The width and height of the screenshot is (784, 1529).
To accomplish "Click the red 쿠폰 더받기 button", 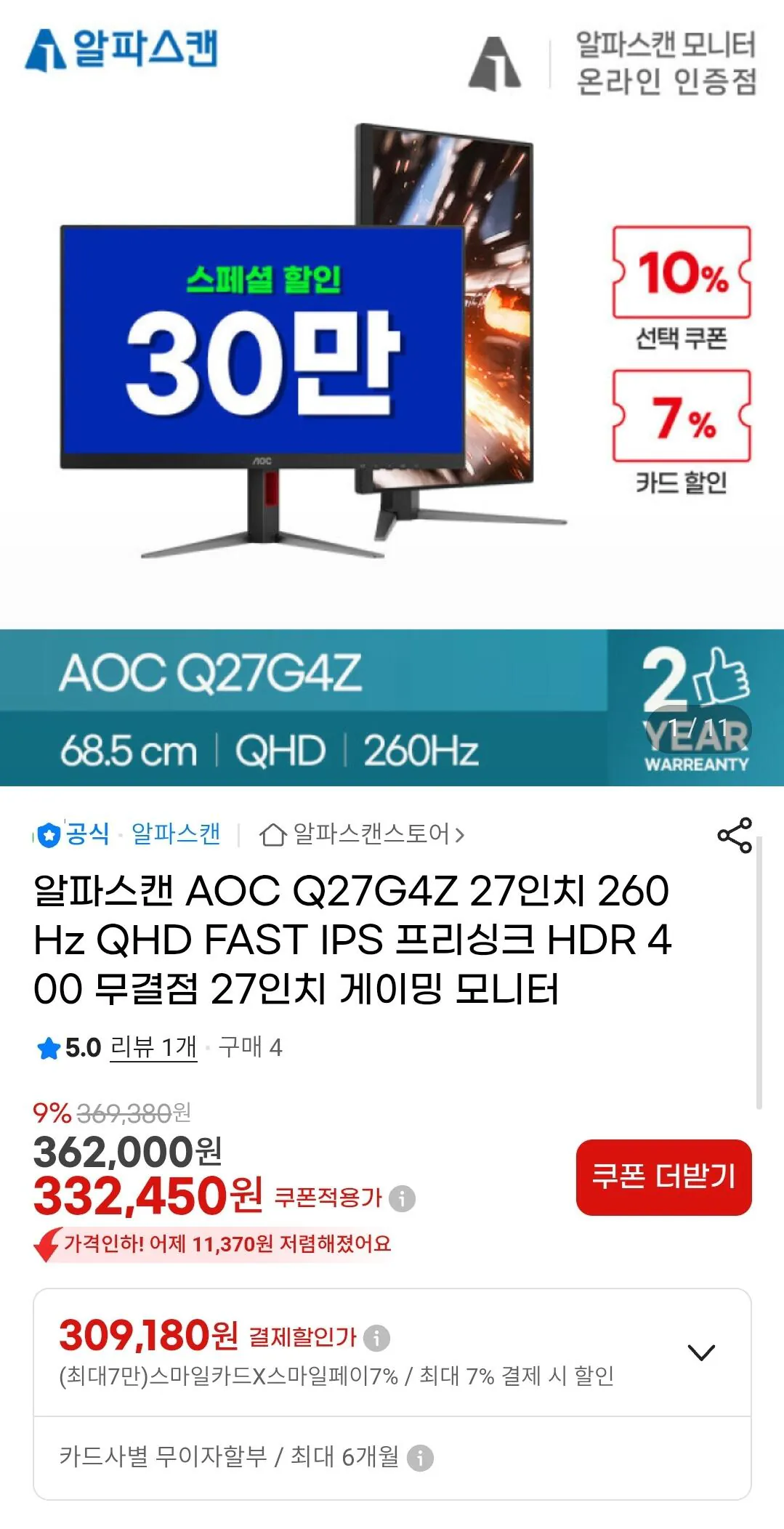I will (665, 1179).
